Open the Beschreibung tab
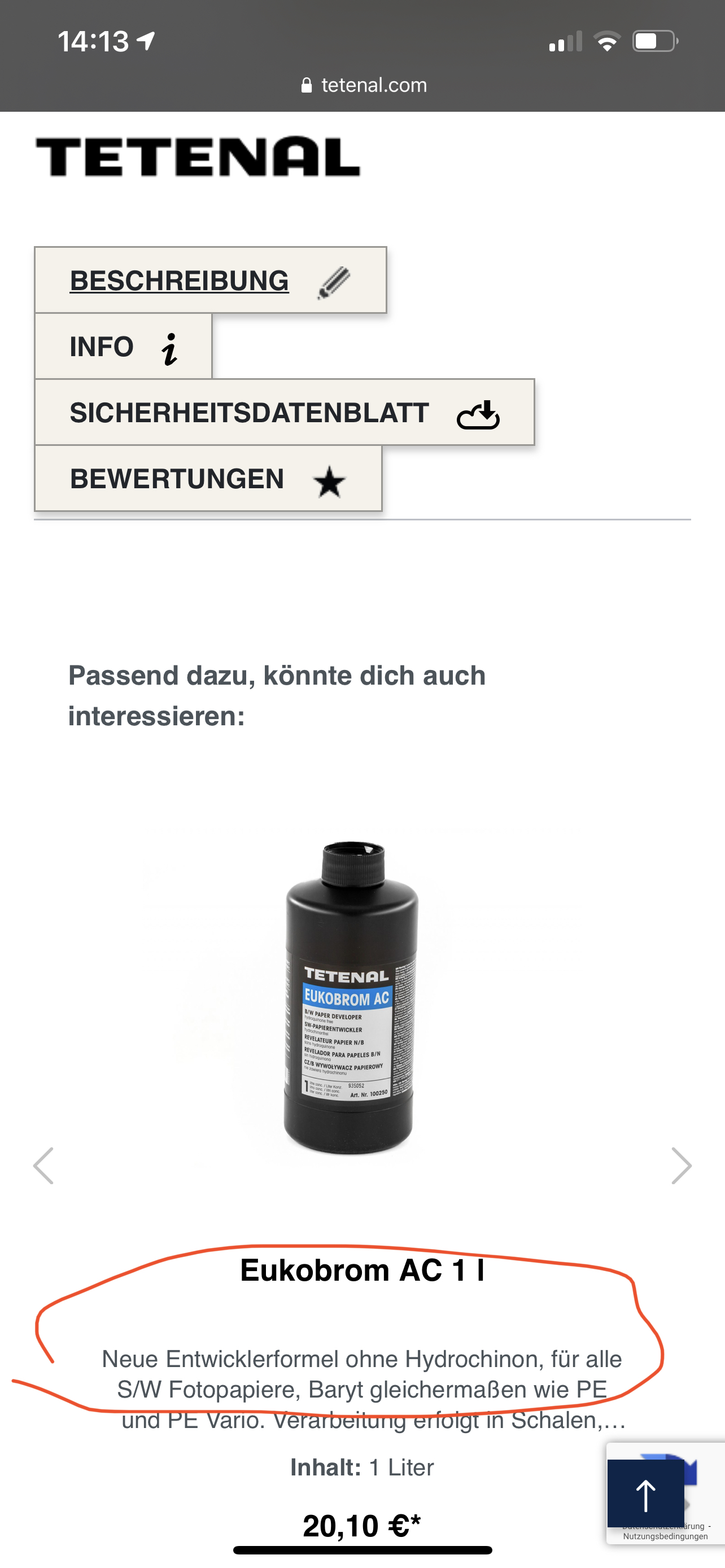Image resolution: width=725 pixels, height=1568 pixels. click(x=210, y=281)
